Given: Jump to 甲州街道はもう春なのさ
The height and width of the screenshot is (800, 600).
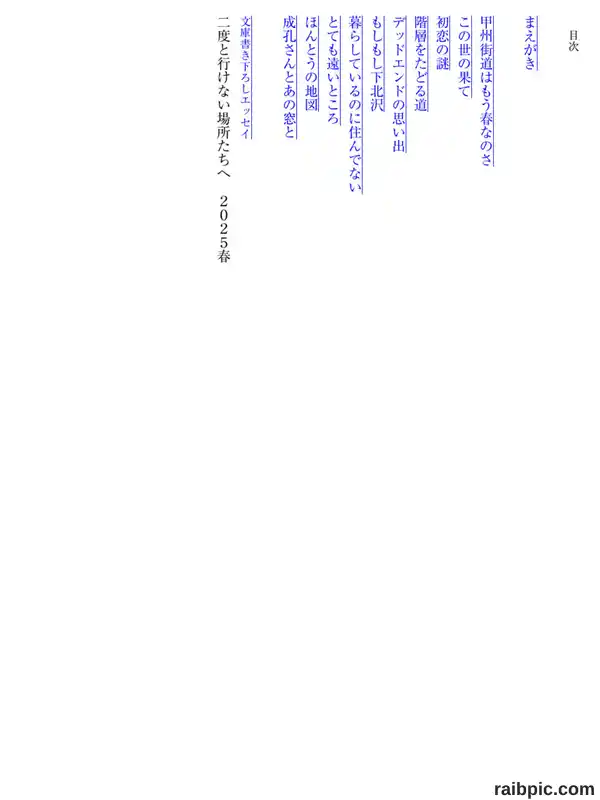Looking at the screenshot, I should tap(487, 91).
